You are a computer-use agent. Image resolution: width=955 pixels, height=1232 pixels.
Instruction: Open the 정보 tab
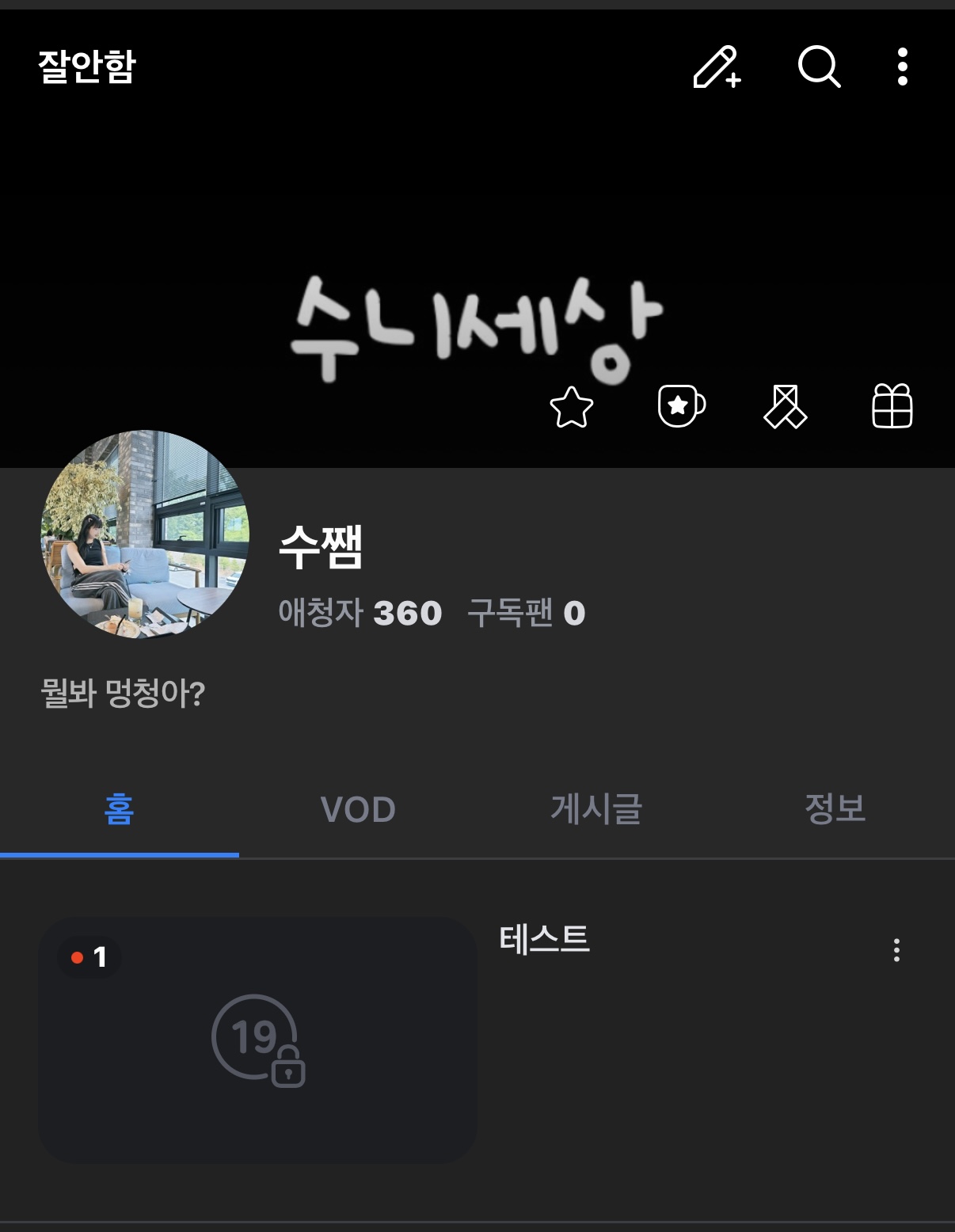835,809
